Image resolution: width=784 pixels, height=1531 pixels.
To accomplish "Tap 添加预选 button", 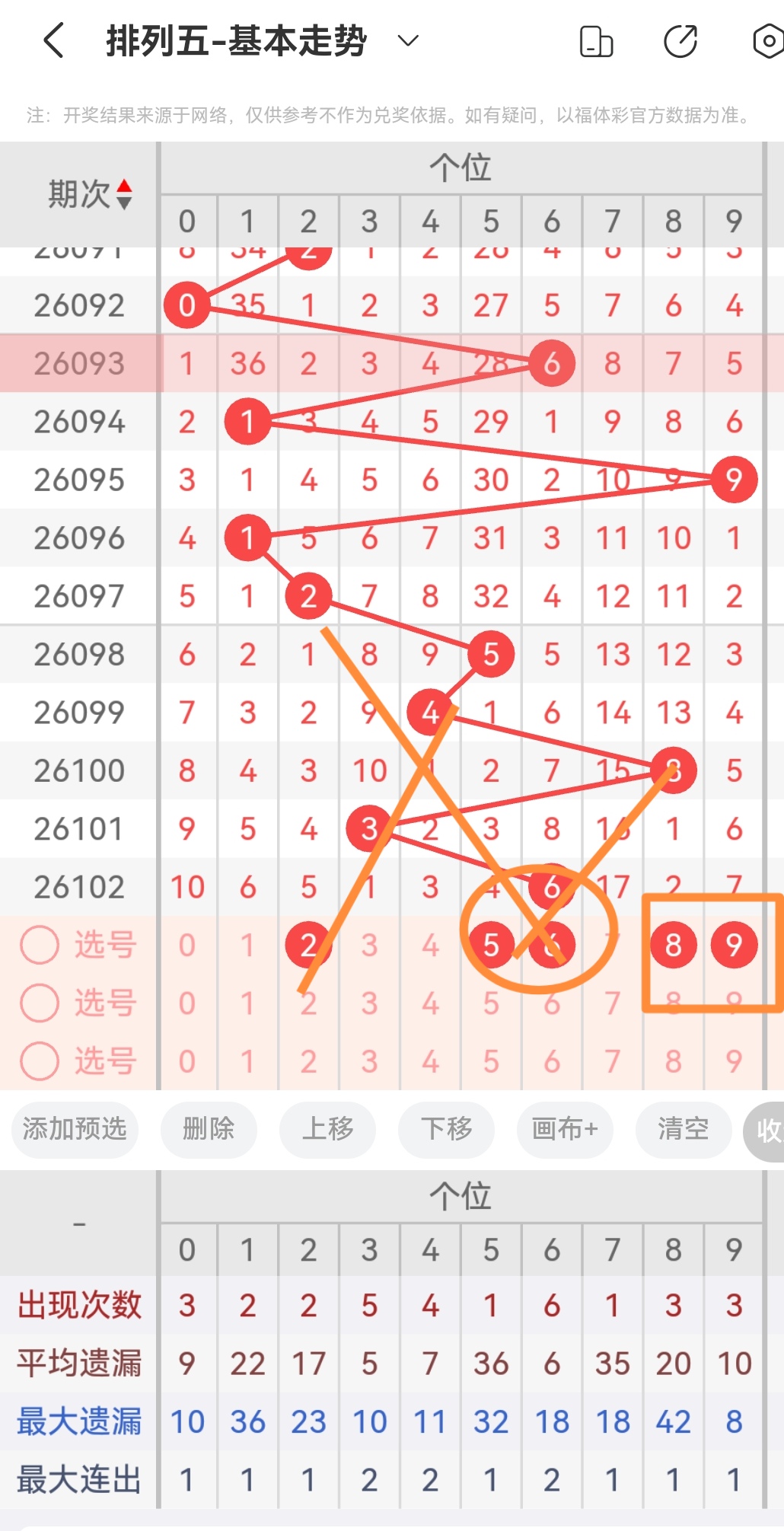I will pyautogui.click(x=75, y=1129).
